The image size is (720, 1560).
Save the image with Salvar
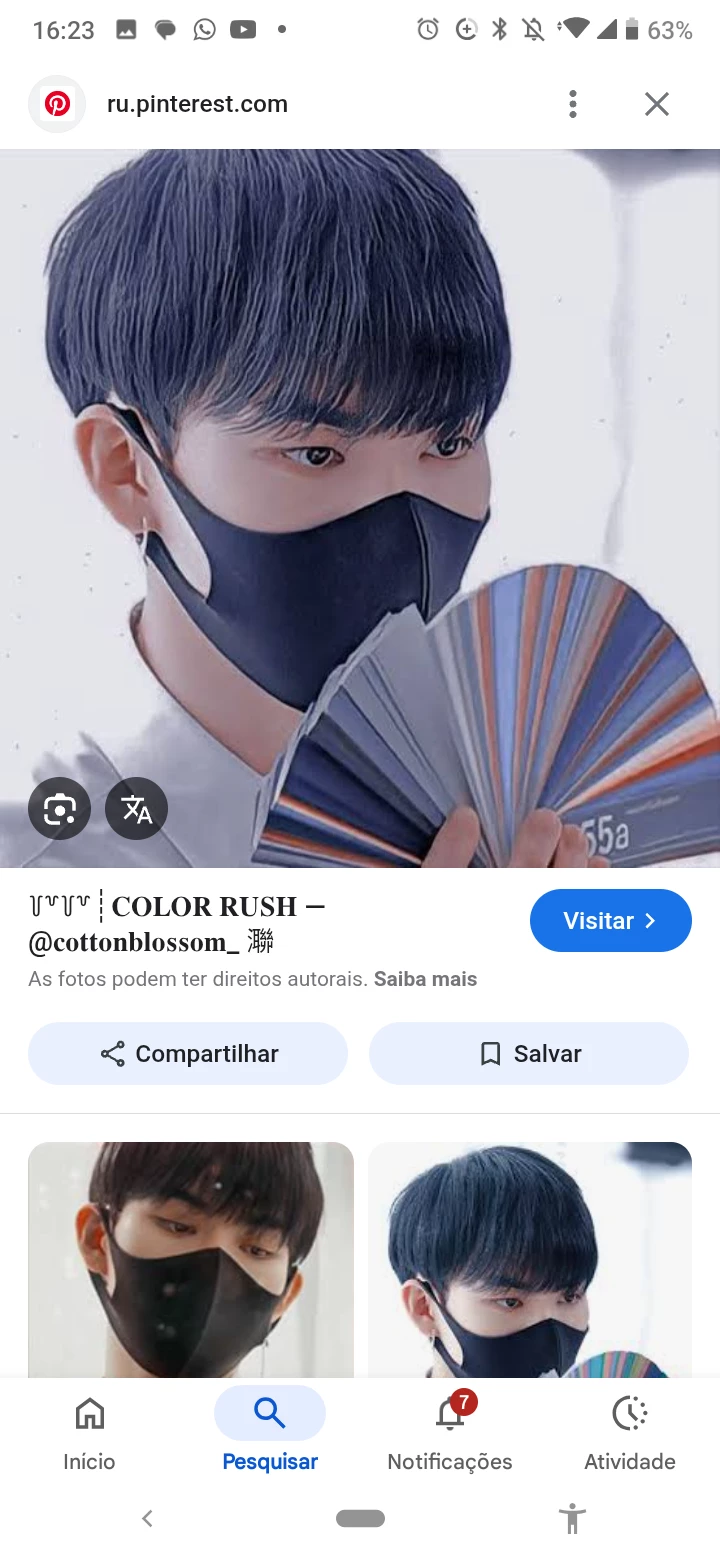[x=529, y=1053]
